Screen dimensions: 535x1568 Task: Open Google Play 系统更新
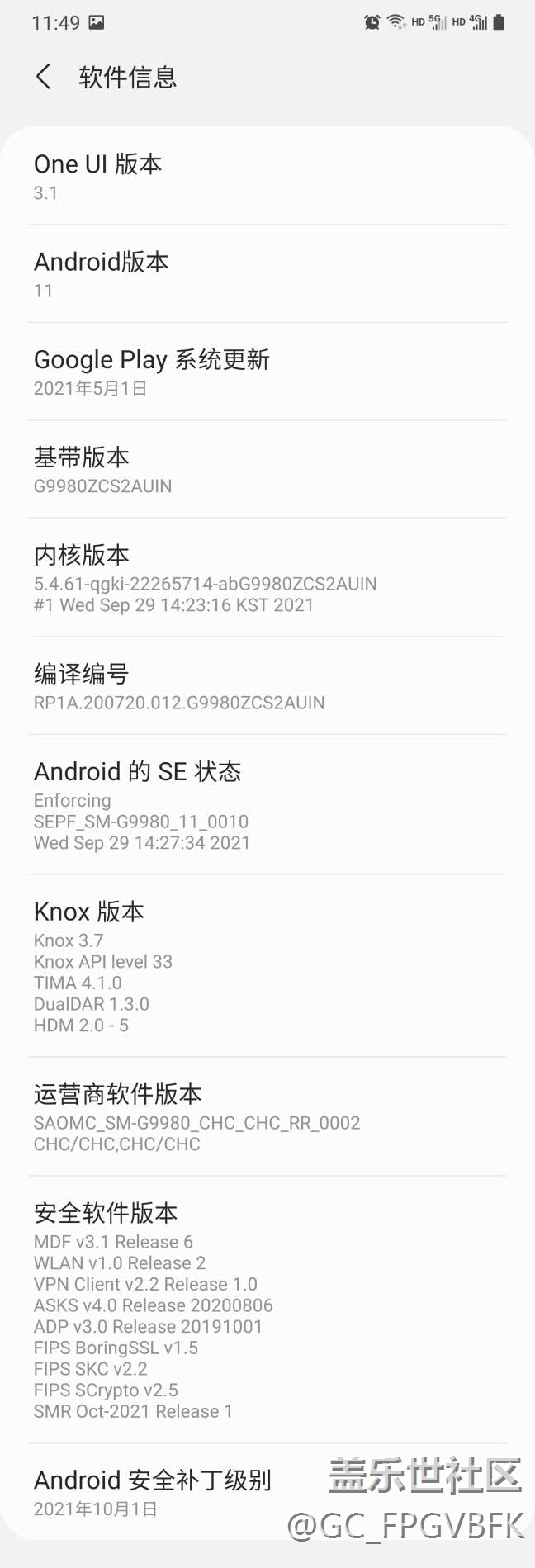point(267,372)
